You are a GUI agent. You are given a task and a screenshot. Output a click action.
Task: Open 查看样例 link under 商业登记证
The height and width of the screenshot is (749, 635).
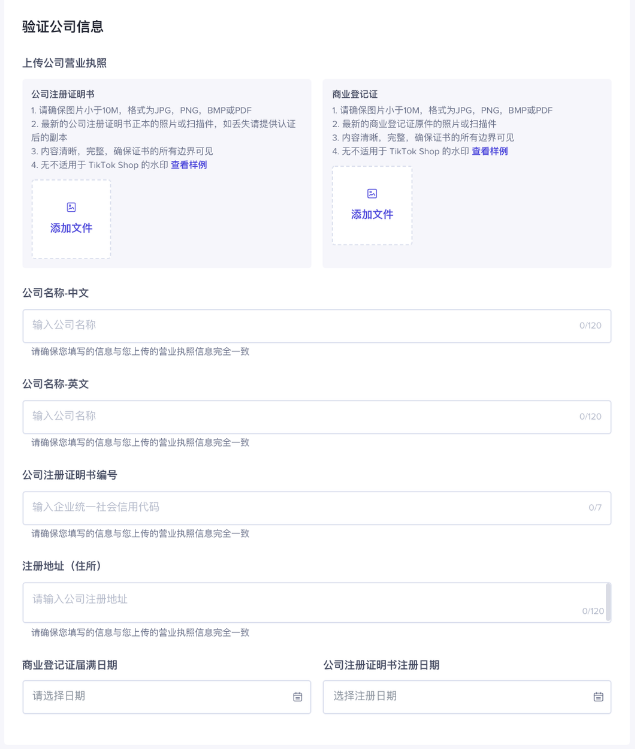pos(490,151)
